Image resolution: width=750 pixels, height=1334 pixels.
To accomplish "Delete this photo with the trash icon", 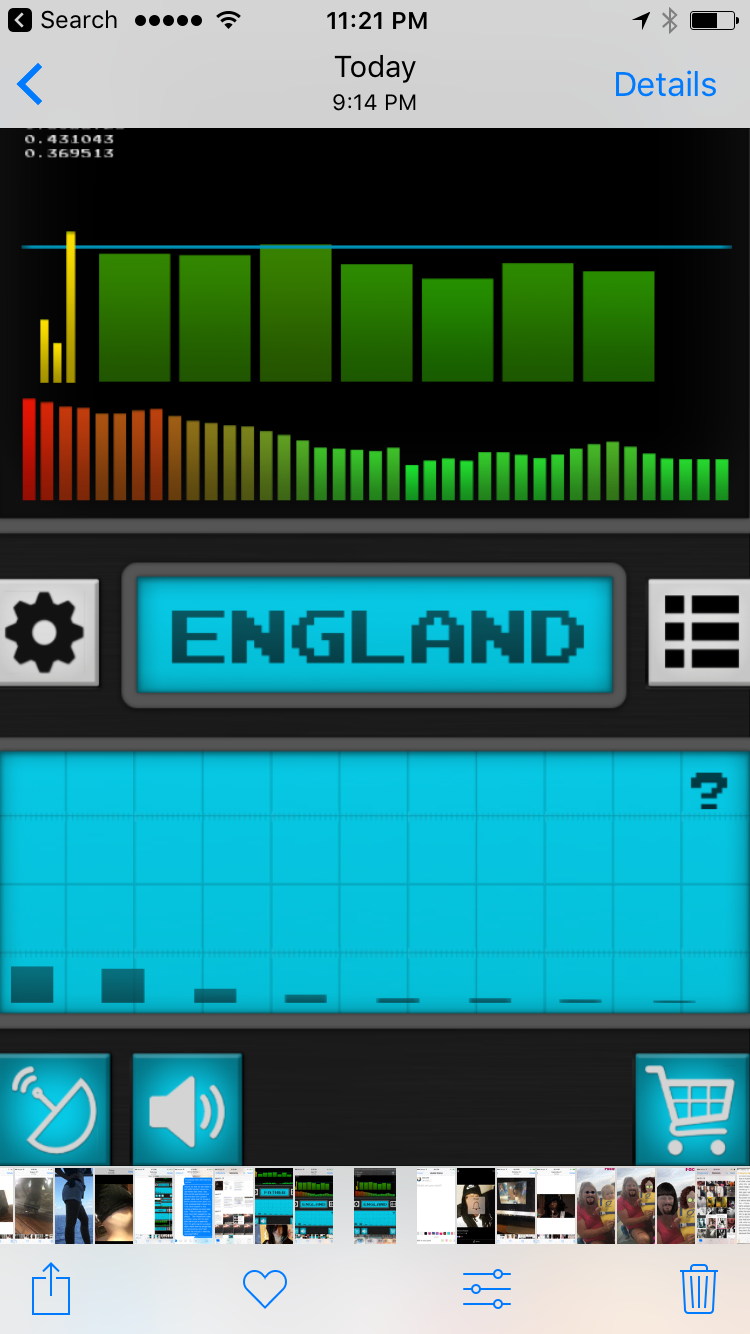I will (x=698, y=1289).
